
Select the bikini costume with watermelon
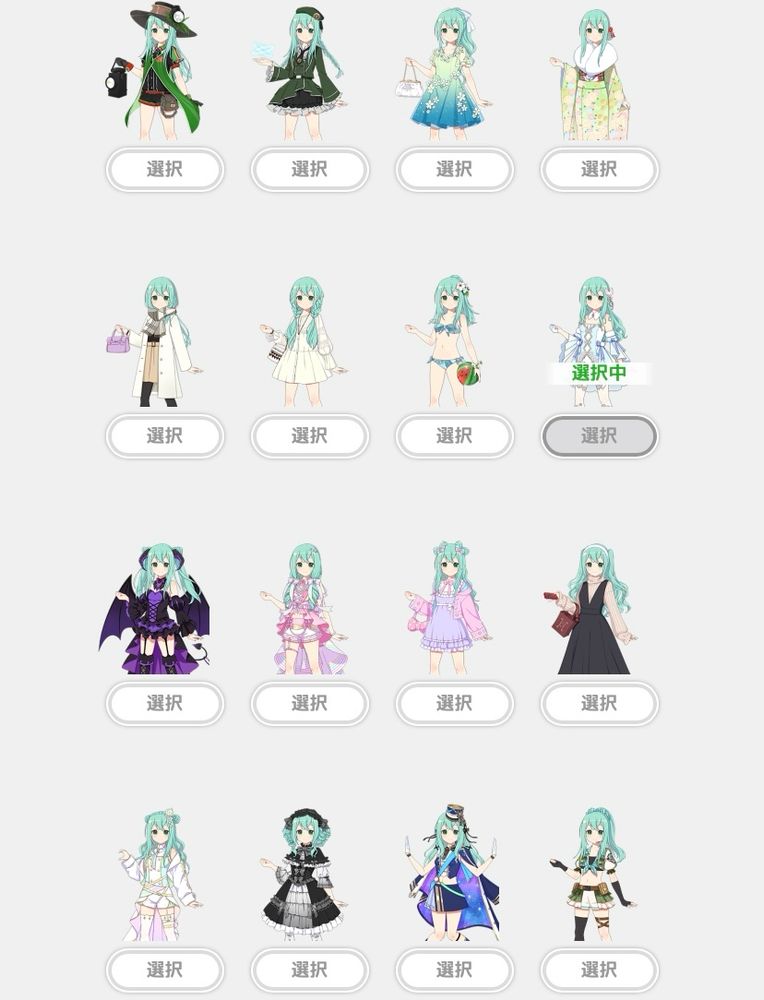(x=455, y=436)
